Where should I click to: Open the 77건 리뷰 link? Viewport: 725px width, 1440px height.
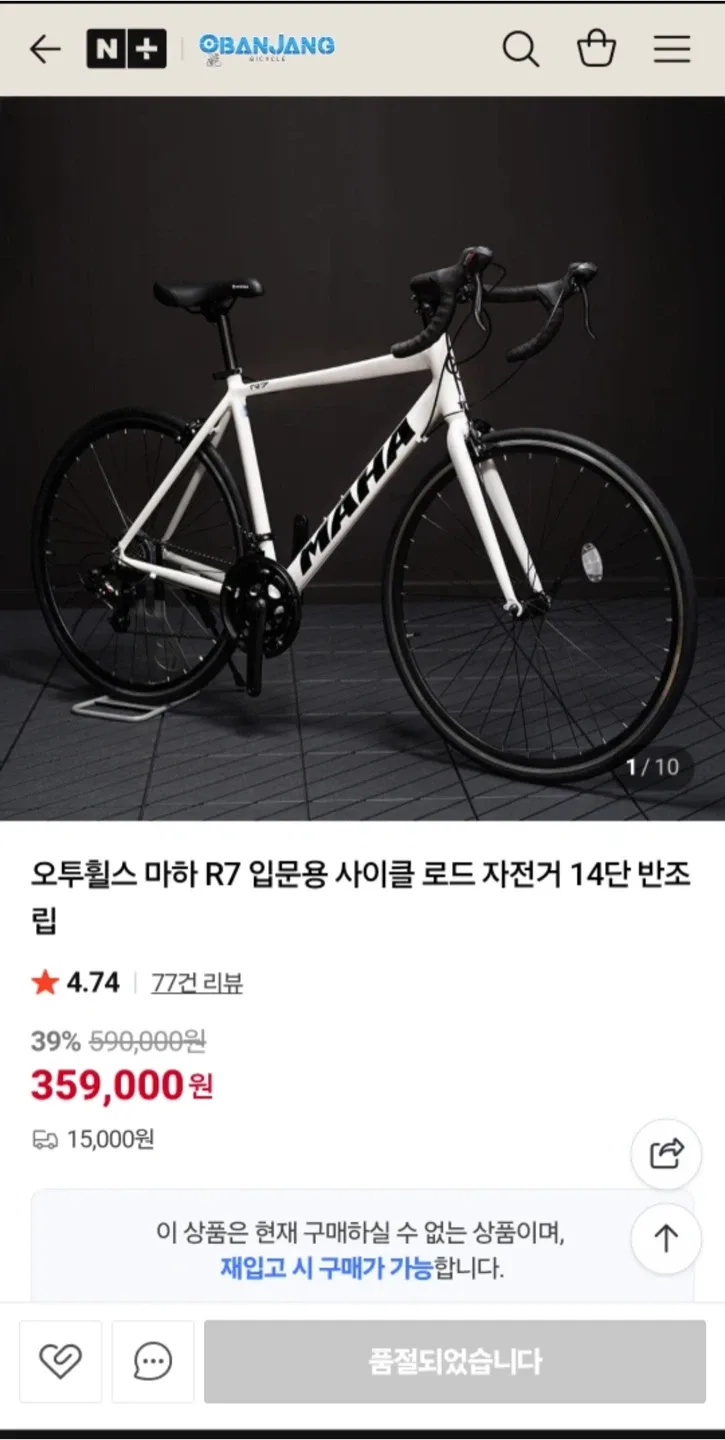click(x=197, y=983)
